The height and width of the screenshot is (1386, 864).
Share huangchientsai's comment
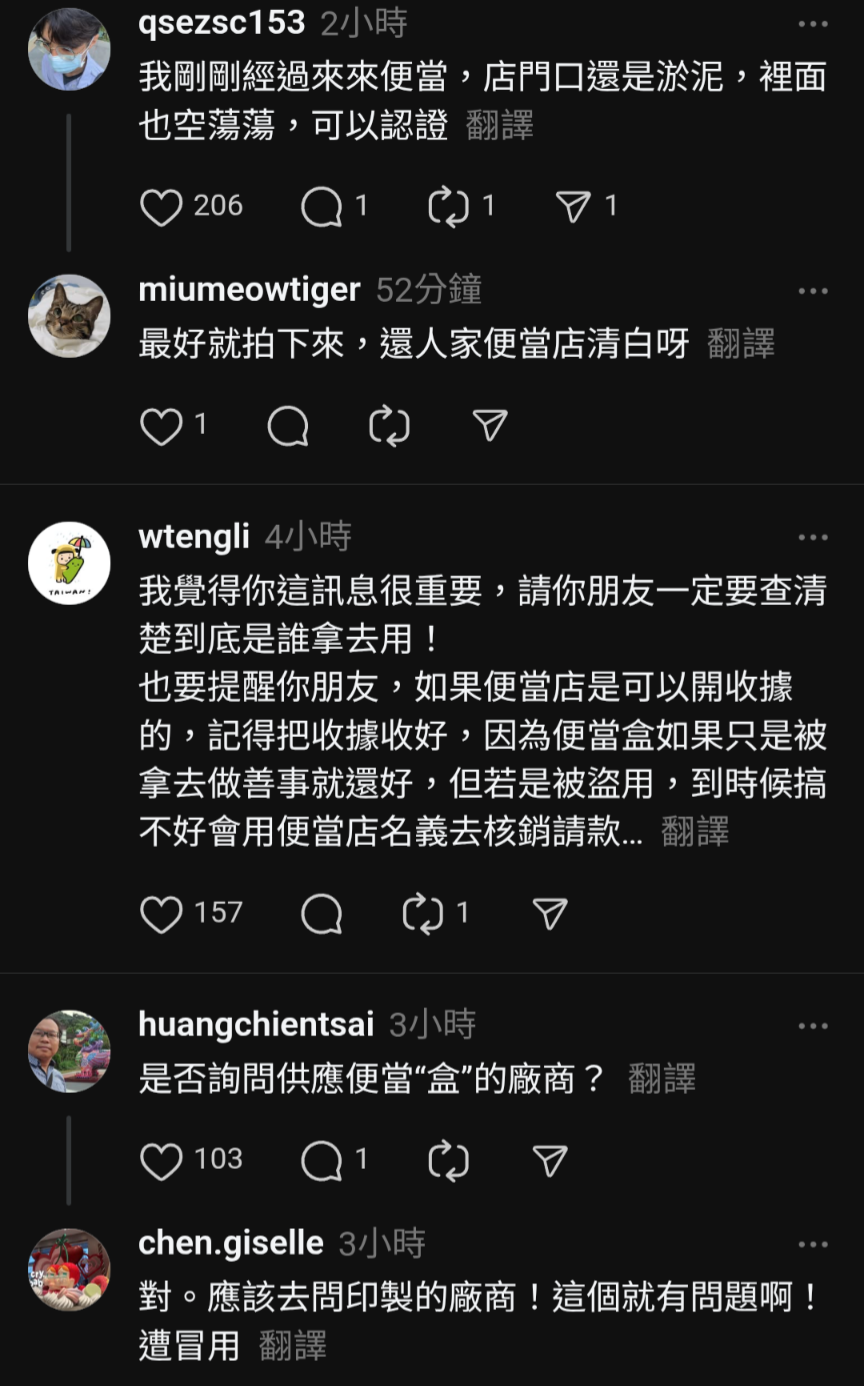tap(549, 1160)
